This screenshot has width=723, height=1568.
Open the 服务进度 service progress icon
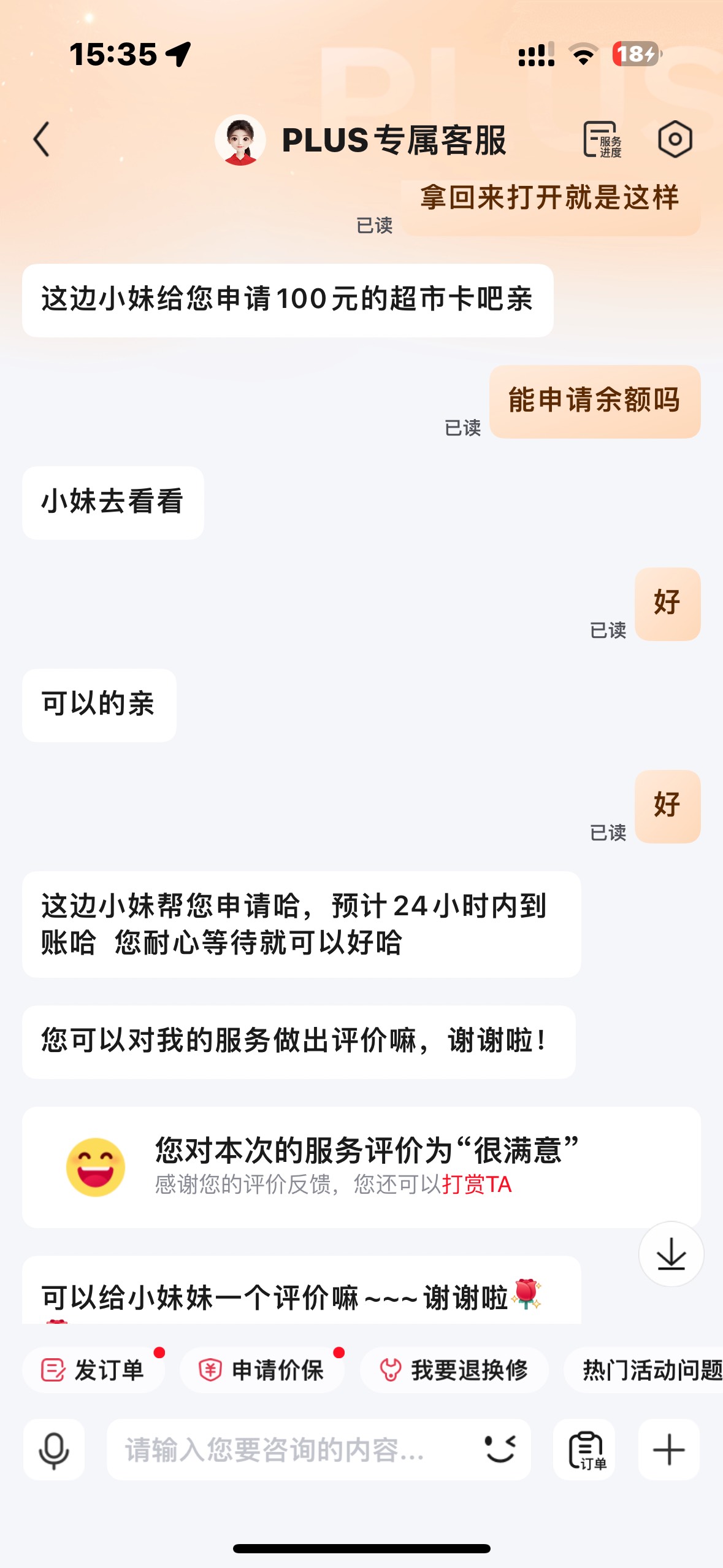click(602, 140)
